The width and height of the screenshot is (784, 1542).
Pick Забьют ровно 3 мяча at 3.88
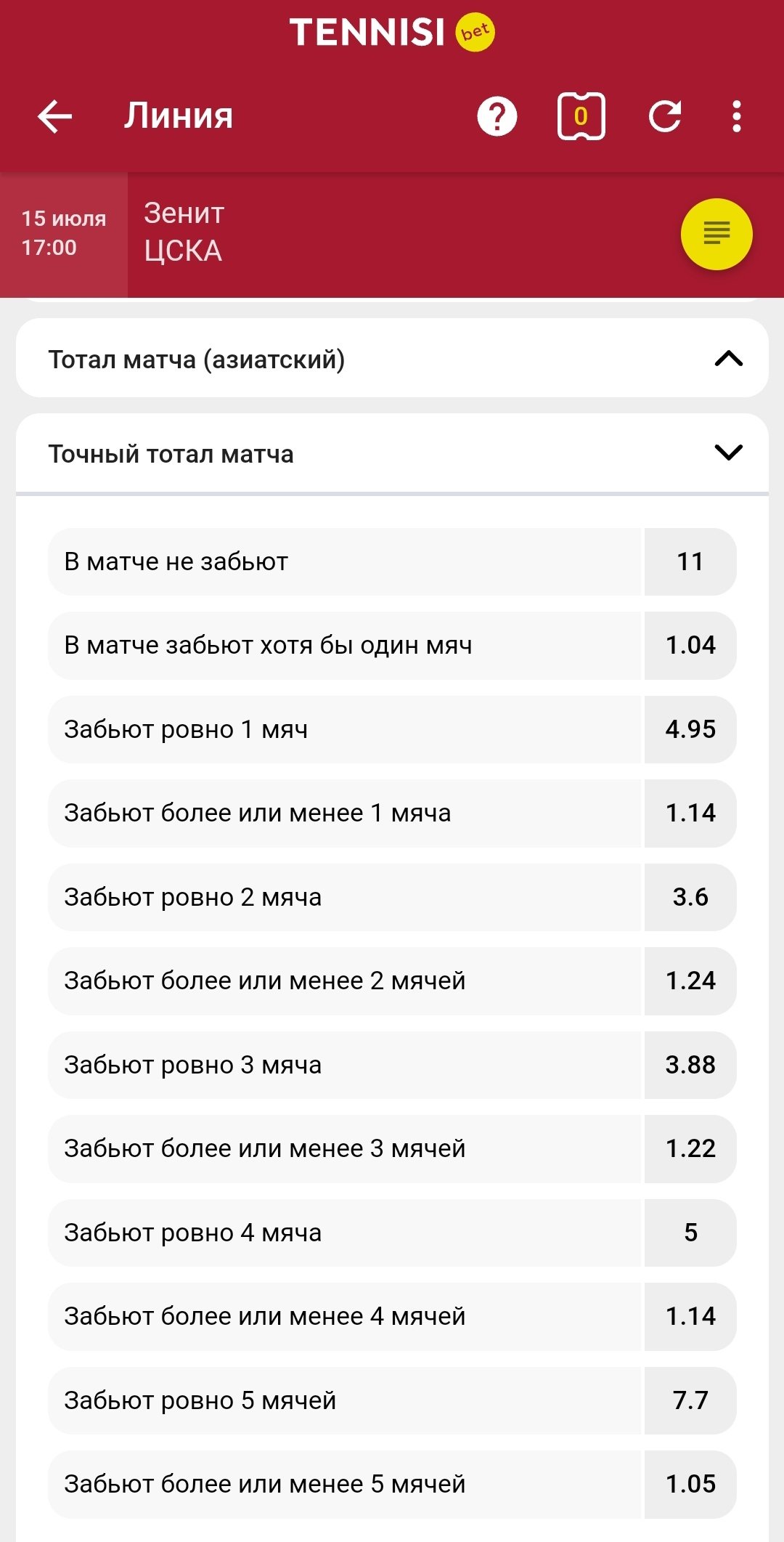(690, 1065)
